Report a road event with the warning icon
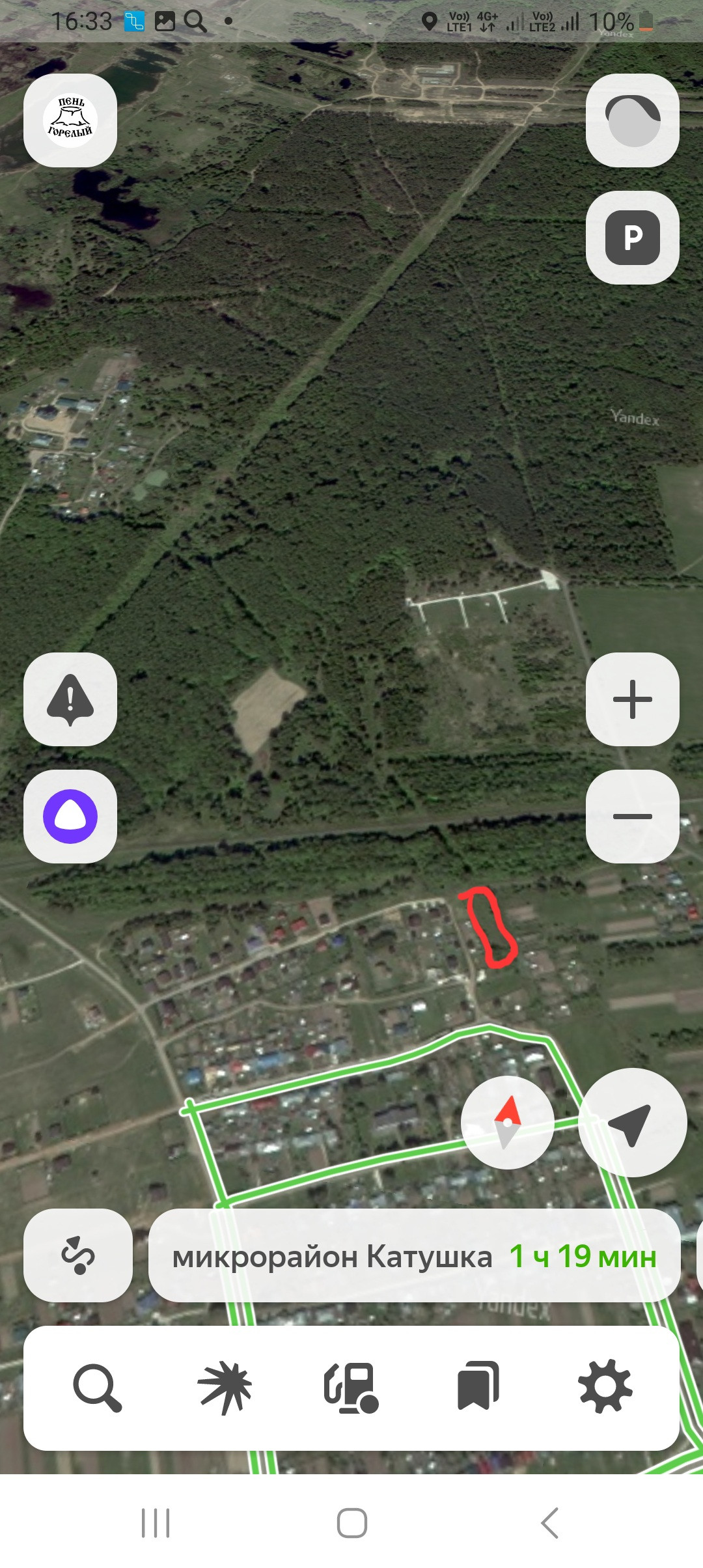The image size is (703, 1568). (x=70, y=699)
